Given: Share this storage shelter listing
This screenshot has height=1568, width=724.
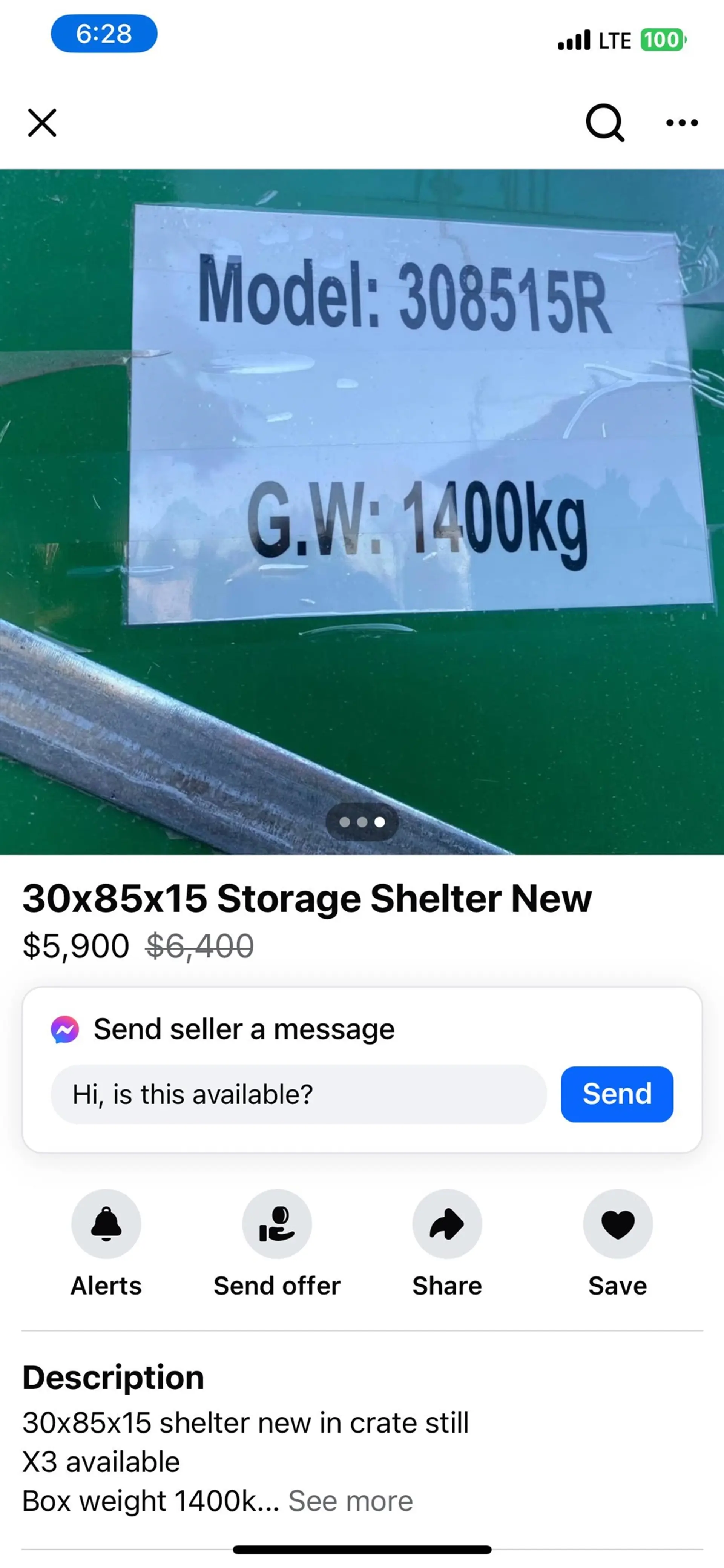Looking at the screenshot, I should point(447,1224).
